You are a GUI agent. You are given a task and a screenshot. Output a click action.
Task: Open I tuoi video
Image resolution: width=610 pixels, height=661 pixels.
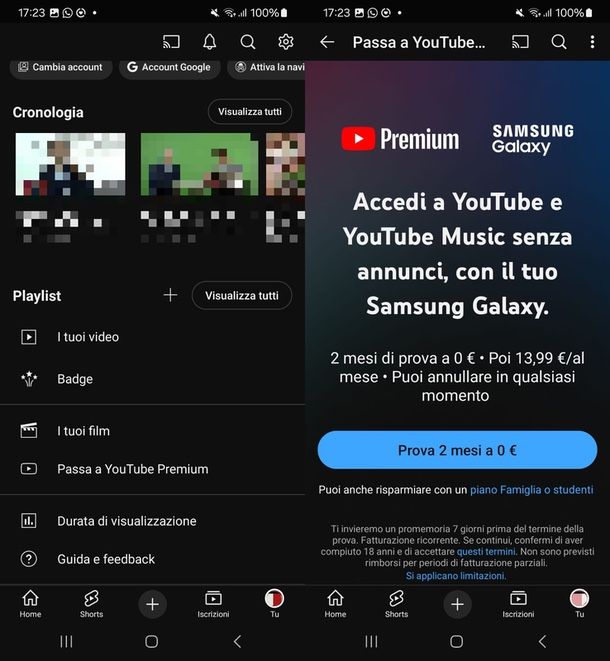click(x=88, y=337)
